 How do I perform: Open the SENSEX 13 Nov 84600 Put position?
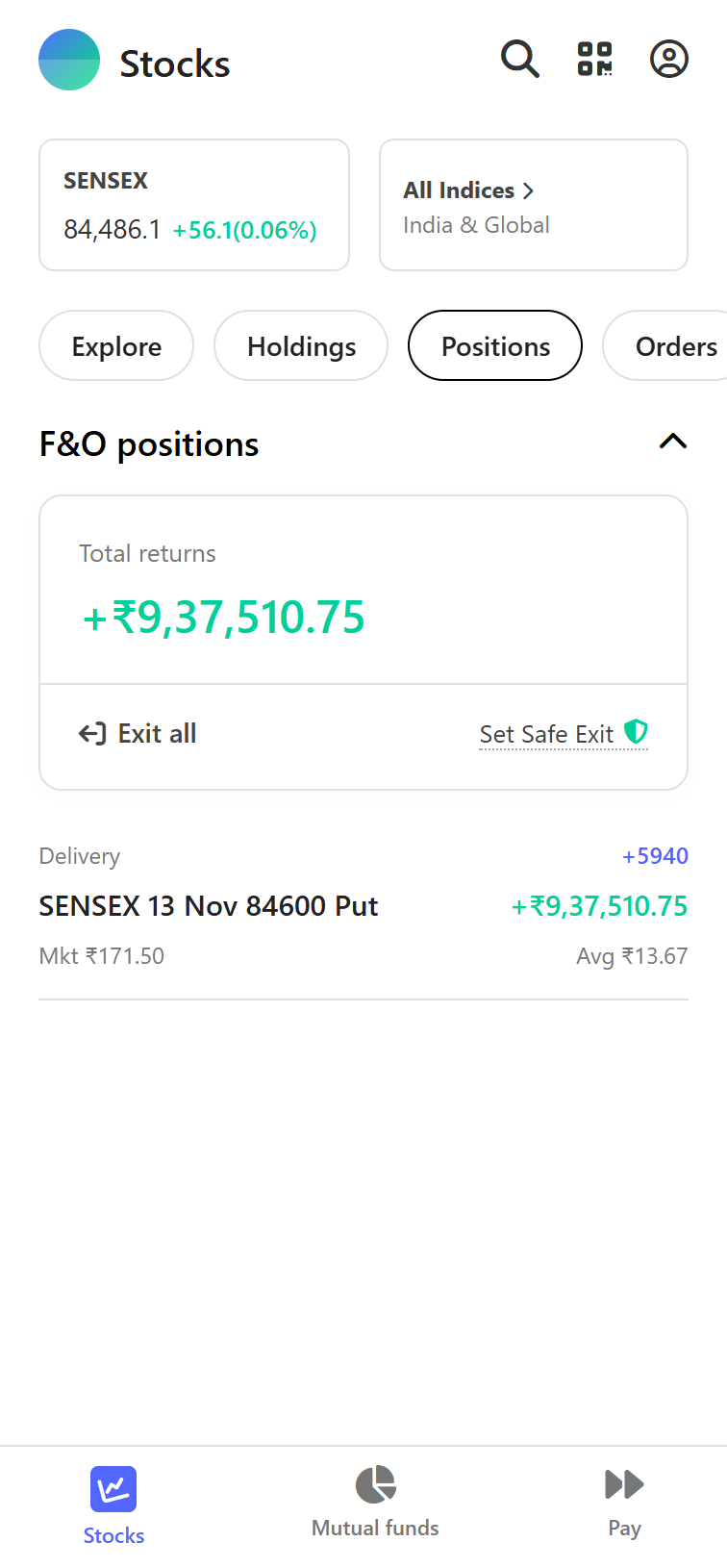pos(209,905)
